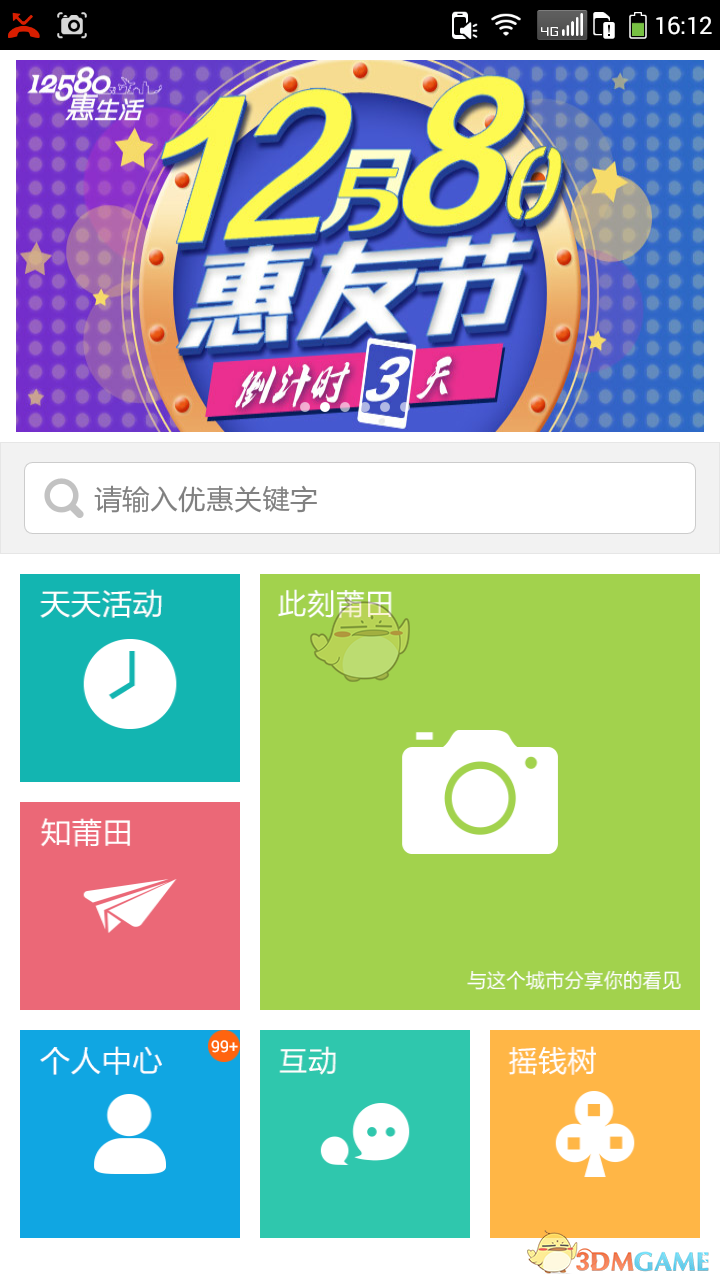Open the 12月8日 惠友节 promotional banner
Viewport: 720px width, 1280px height.
[x=360, y=246]
